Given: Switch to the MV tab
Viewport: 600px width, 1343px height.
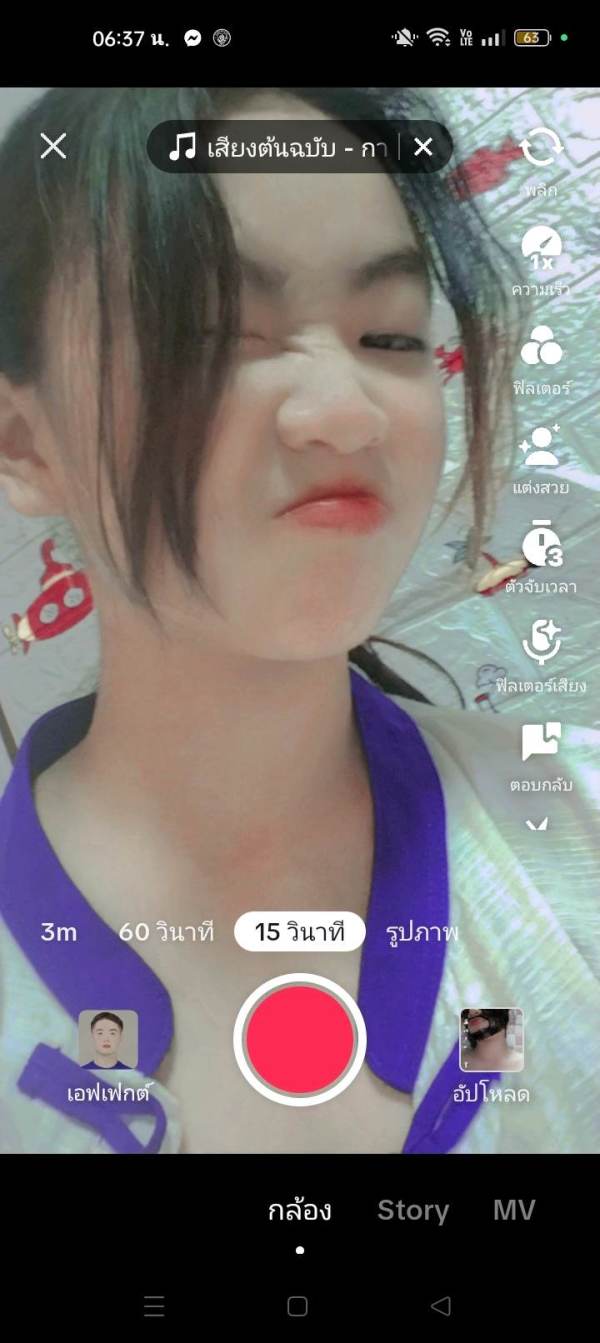Looking at the screenshot, I should (x=514, y=1210).
